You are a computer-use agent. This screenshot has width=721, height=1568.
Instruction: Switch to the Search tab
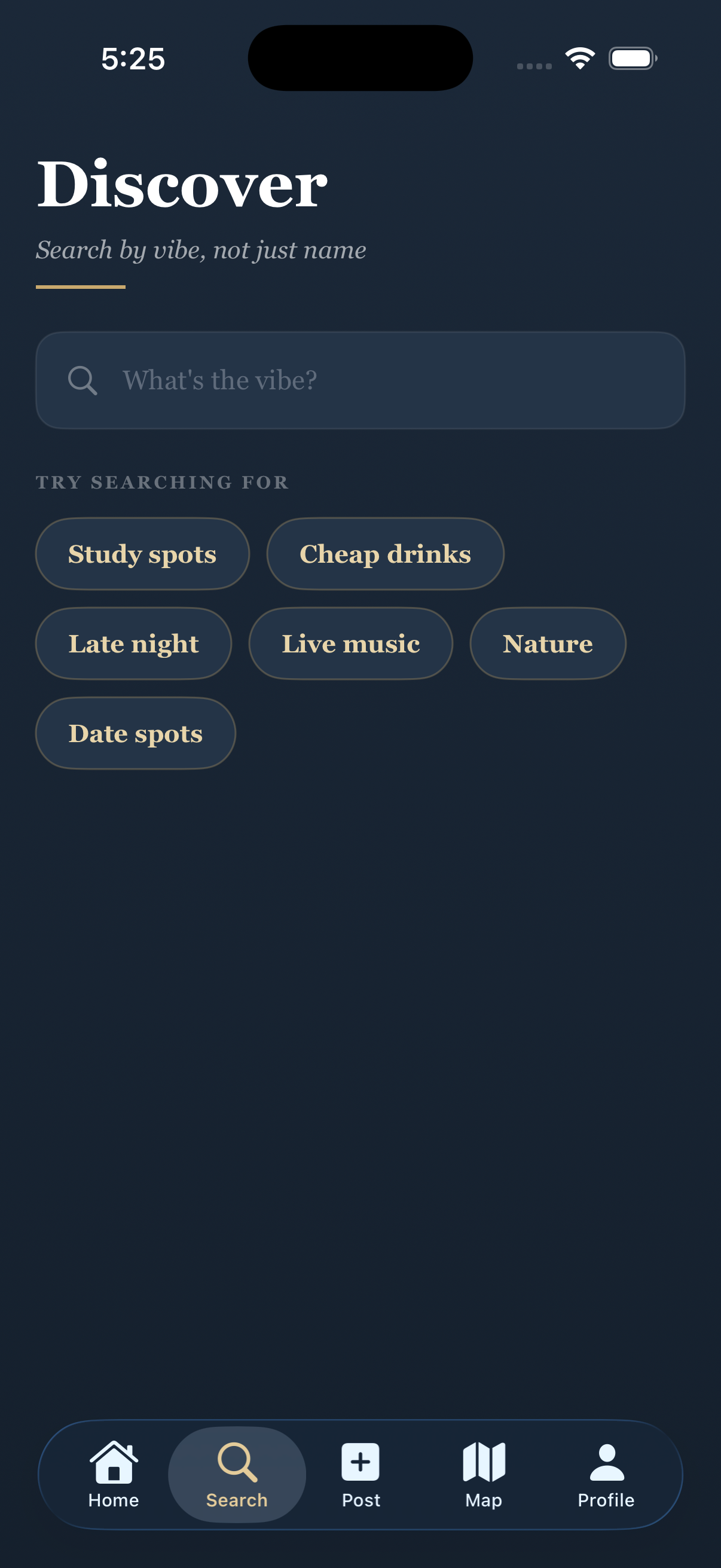point(237,1474)
